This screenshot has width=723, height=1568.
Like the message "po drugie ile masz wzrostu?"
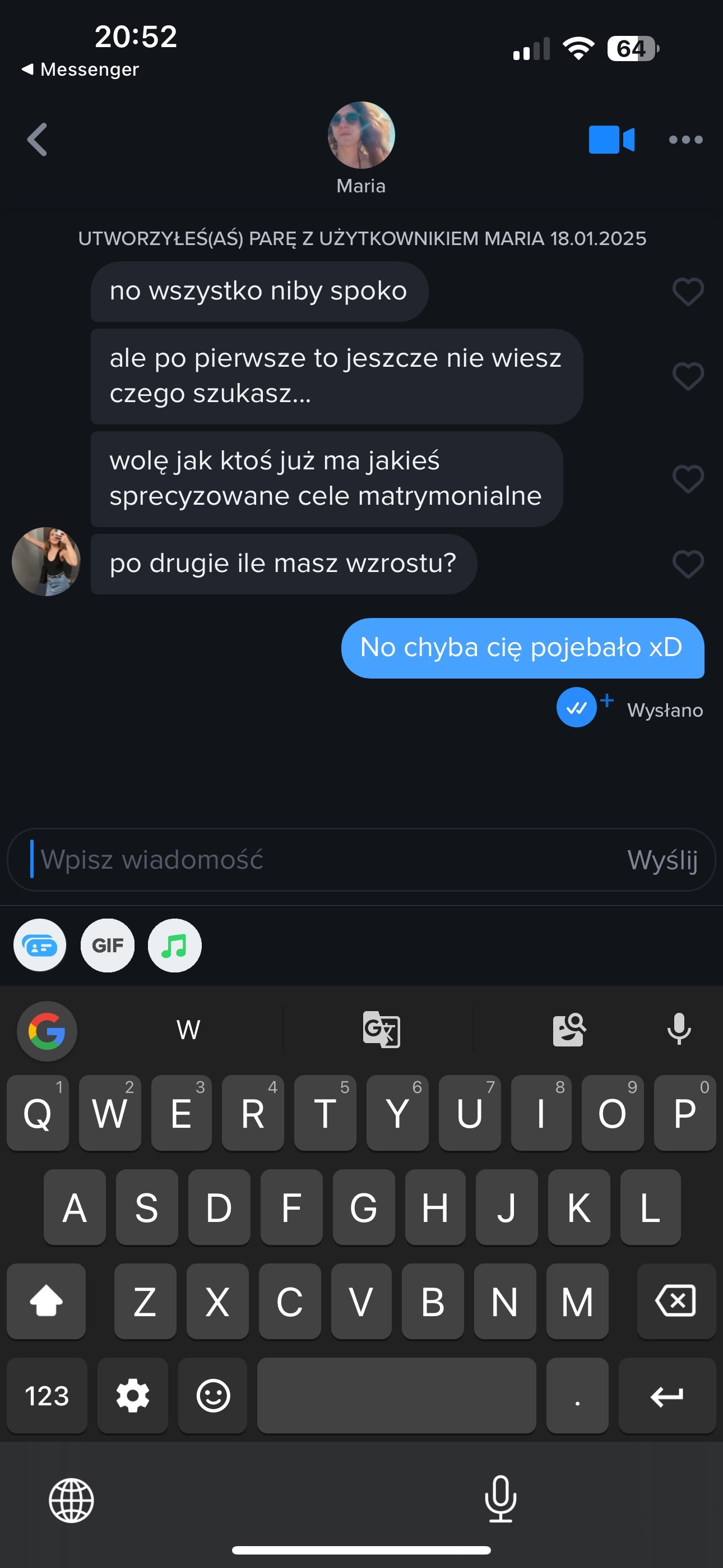tap(688, 564)
